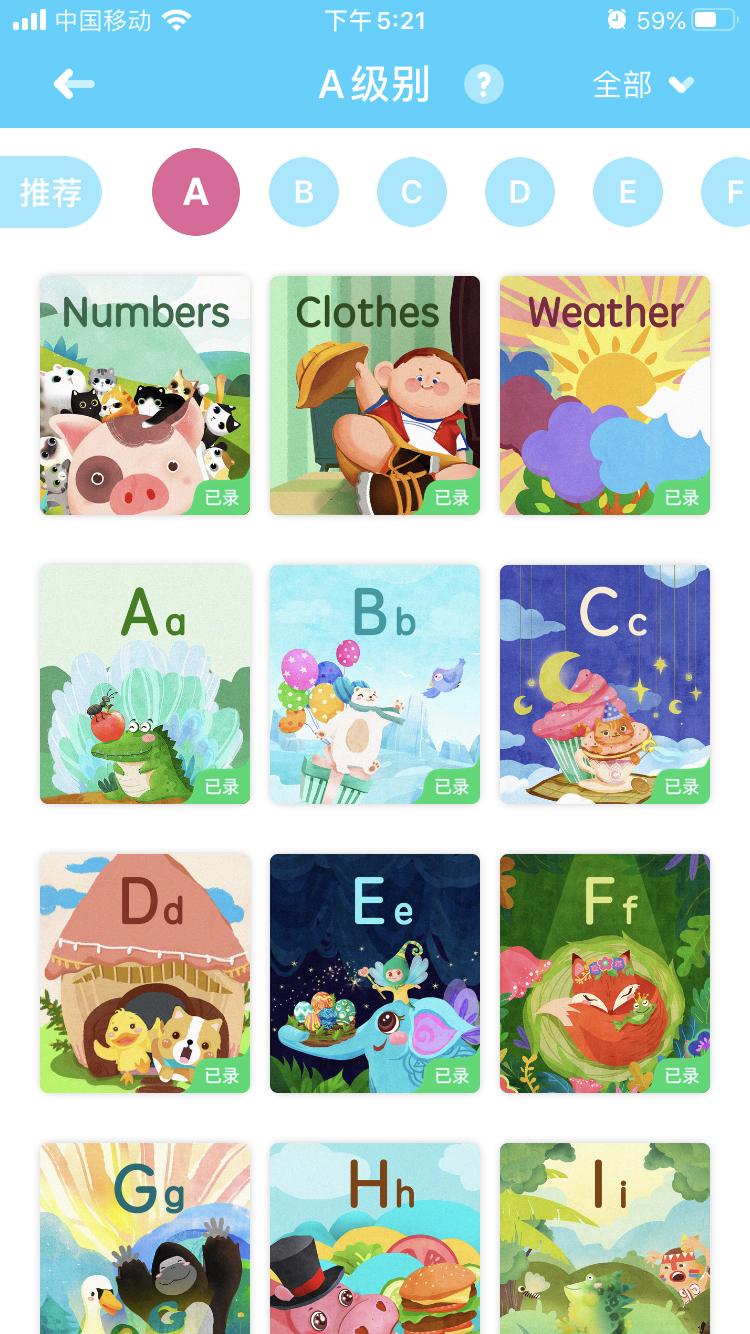
Task: Open the Ee letter book
Action: pos(375,973)
